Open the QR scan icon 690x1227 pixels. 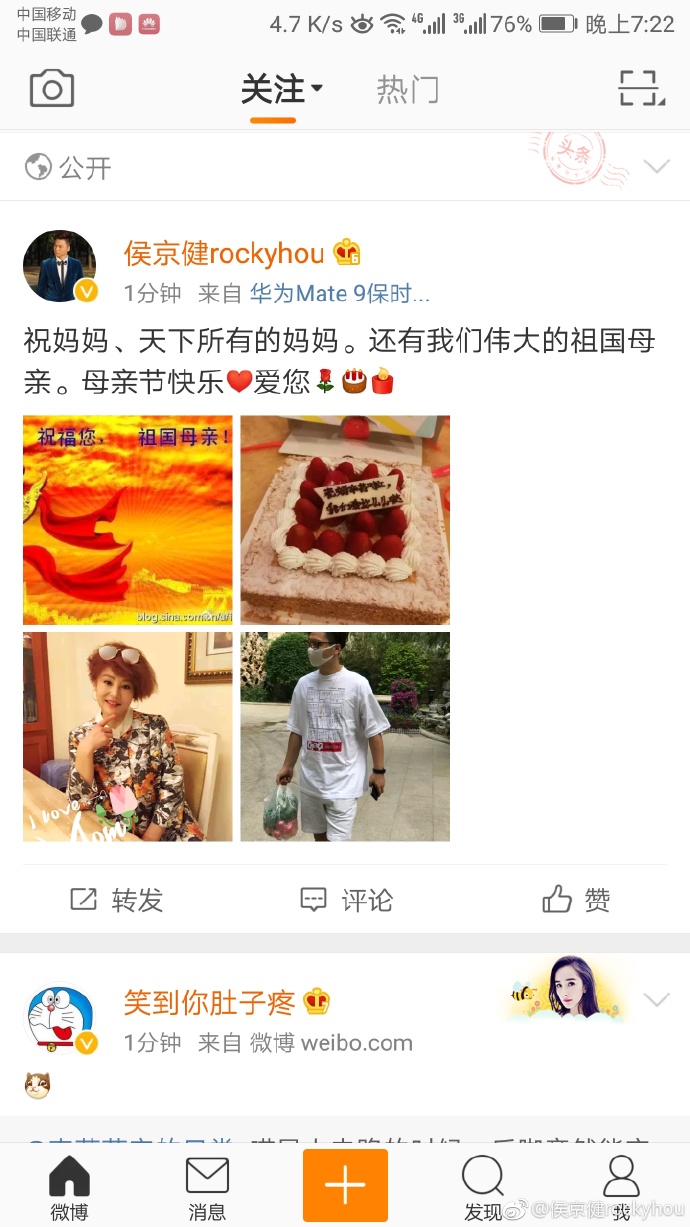(x=640, y=89)
